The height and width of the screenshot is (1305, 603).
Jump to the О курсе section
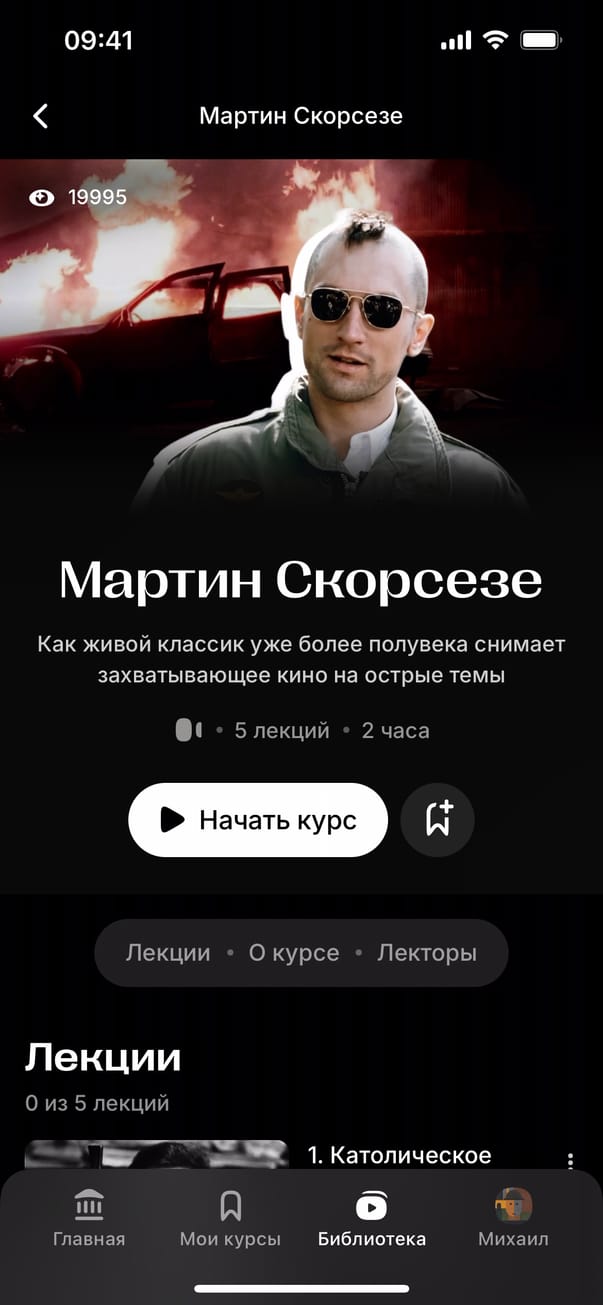pos(294,953)
